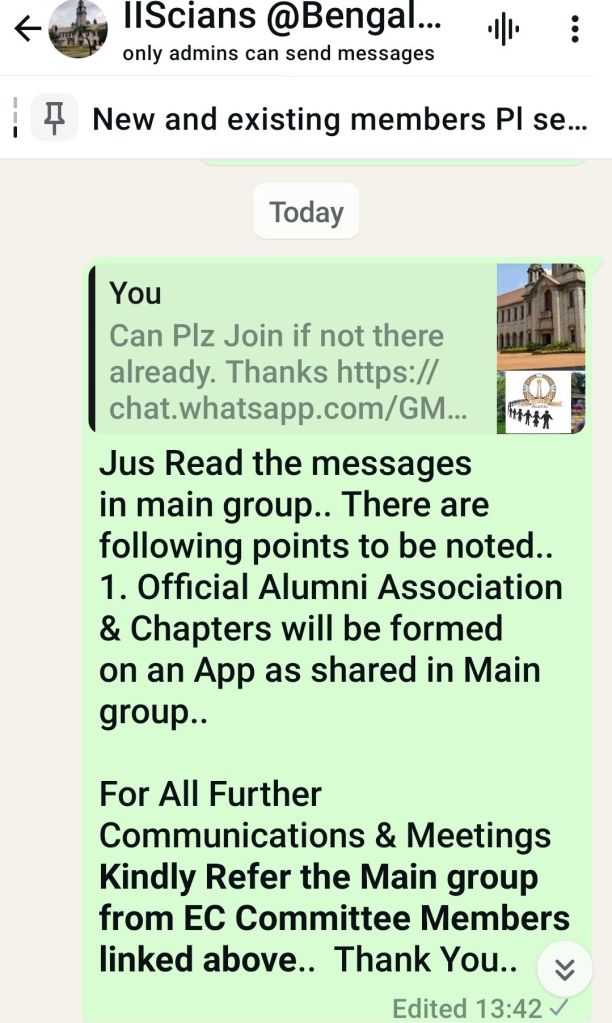Jump down to the latest messages
This screenshot has height=1023, width=612.
(565, 969)
